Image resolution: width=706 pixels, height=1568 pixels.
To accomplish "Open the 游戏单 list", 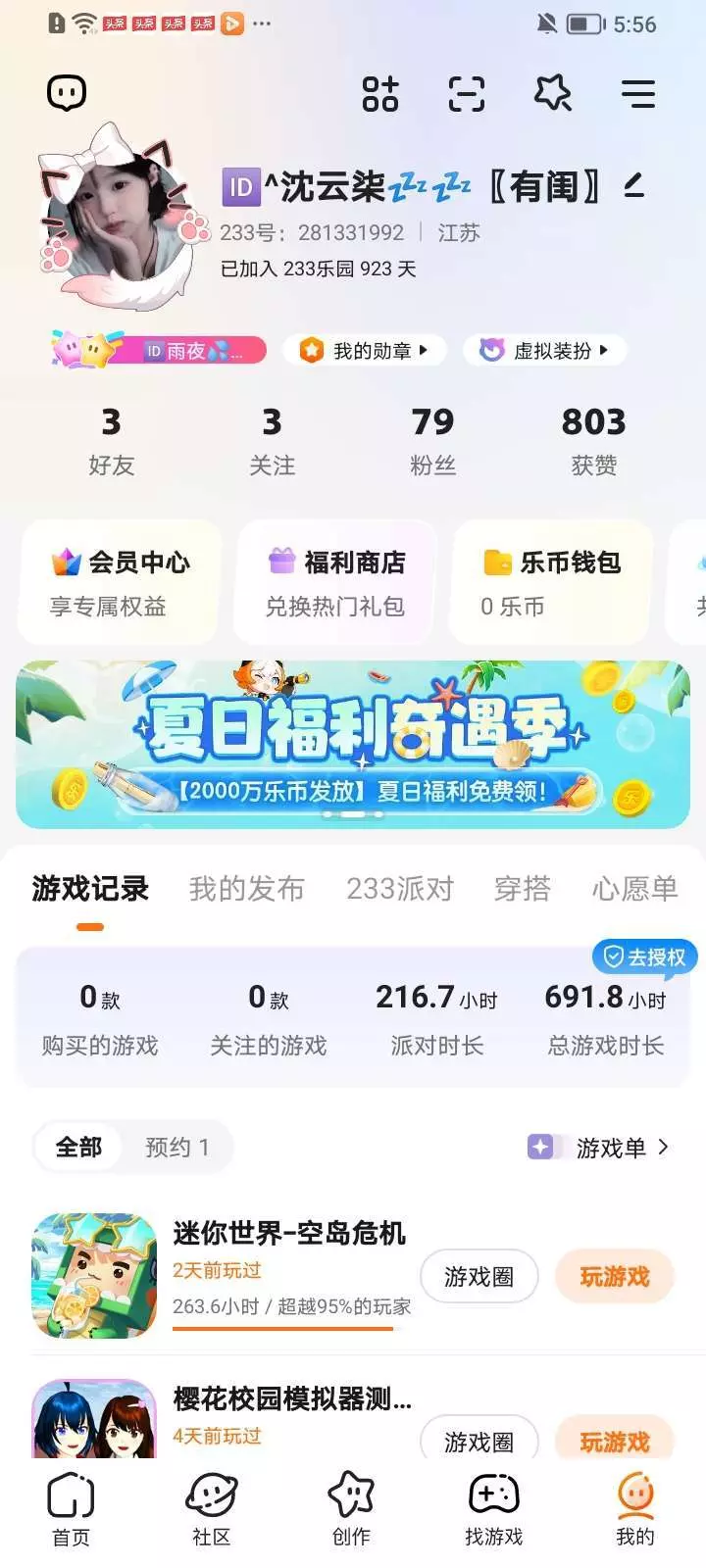I will pos(598,1148).
